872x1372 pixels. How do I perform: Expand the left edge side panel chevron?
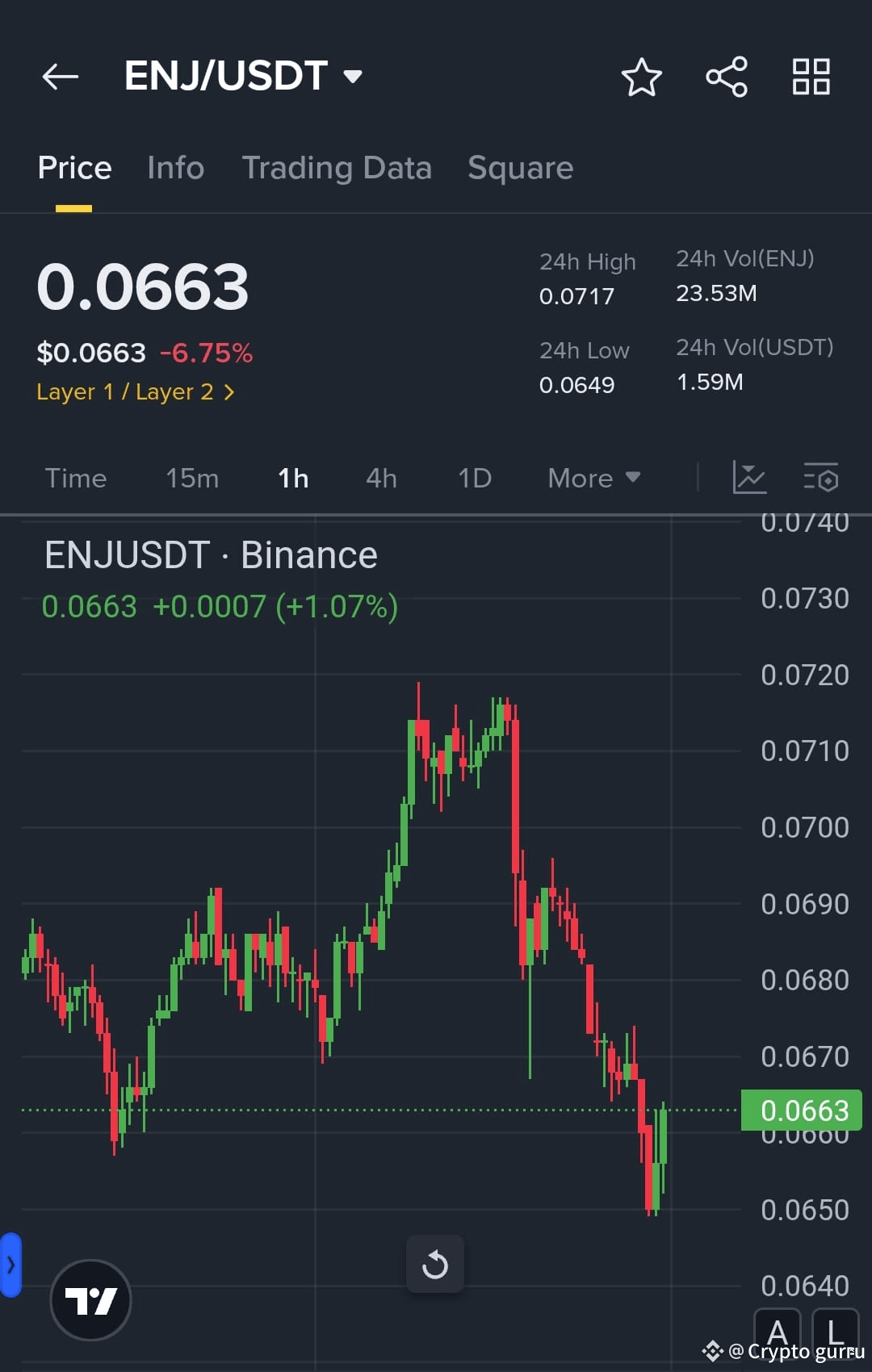point(10,1265)
